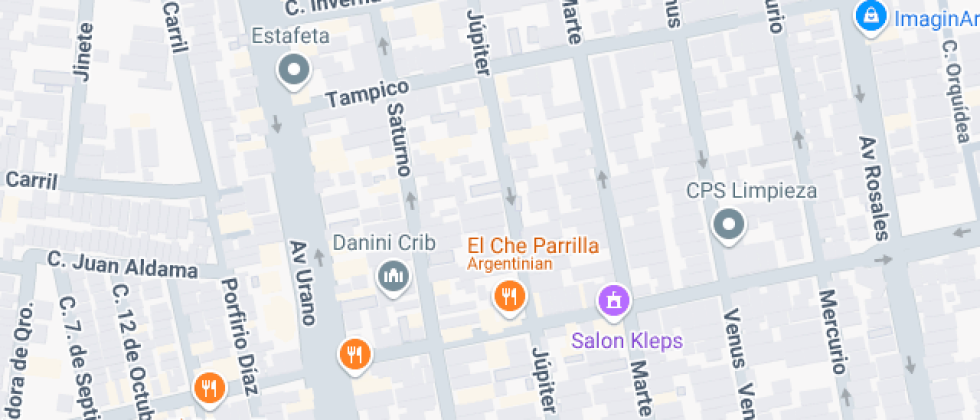The height and width of the screenshot is (420, 980).
Task: Open the ImaginAr shopping pin
Action: click(871, 15)
